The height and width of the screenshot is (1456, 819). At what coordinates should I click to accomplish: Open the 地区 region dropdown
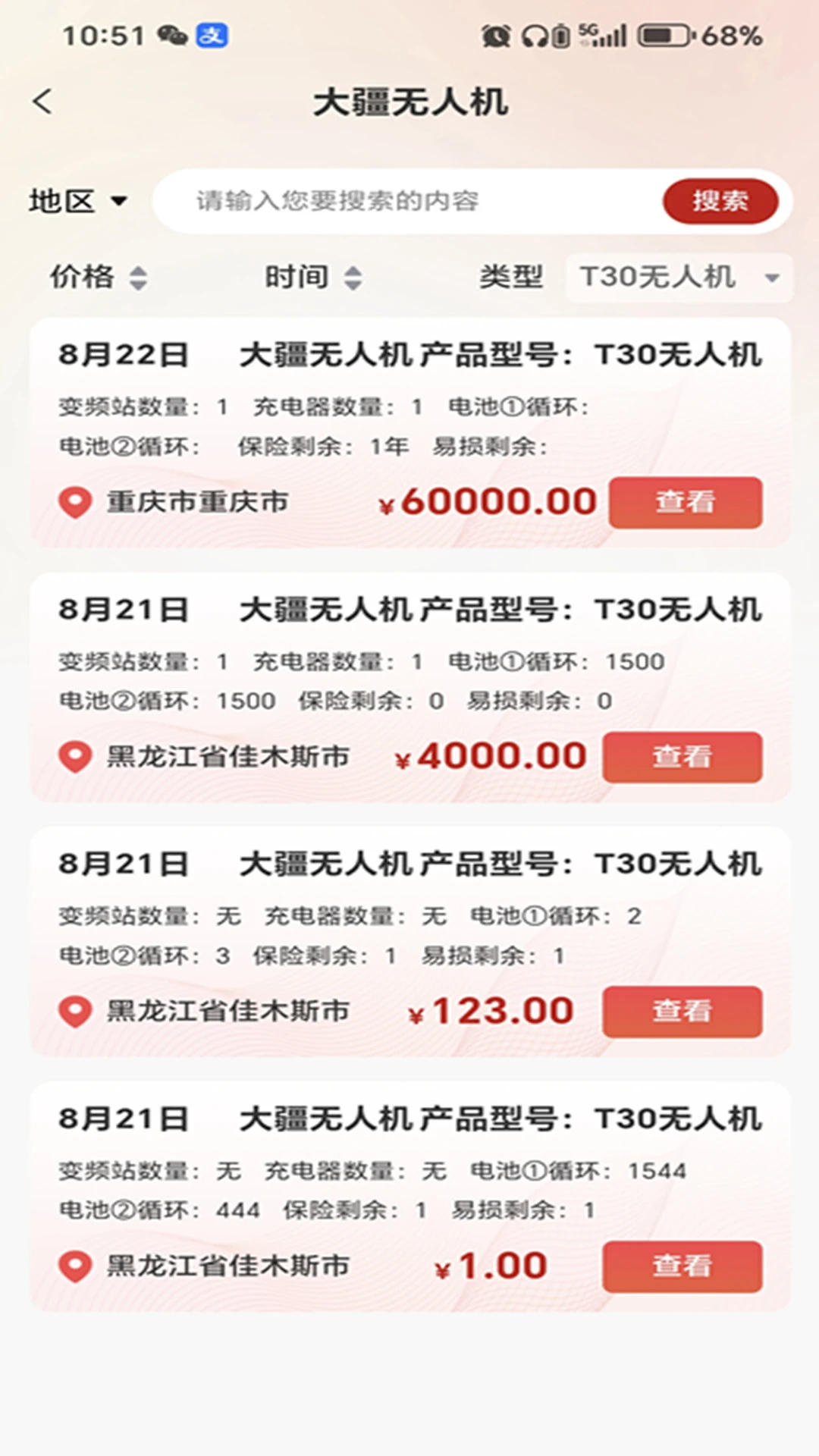coord(78,201)
